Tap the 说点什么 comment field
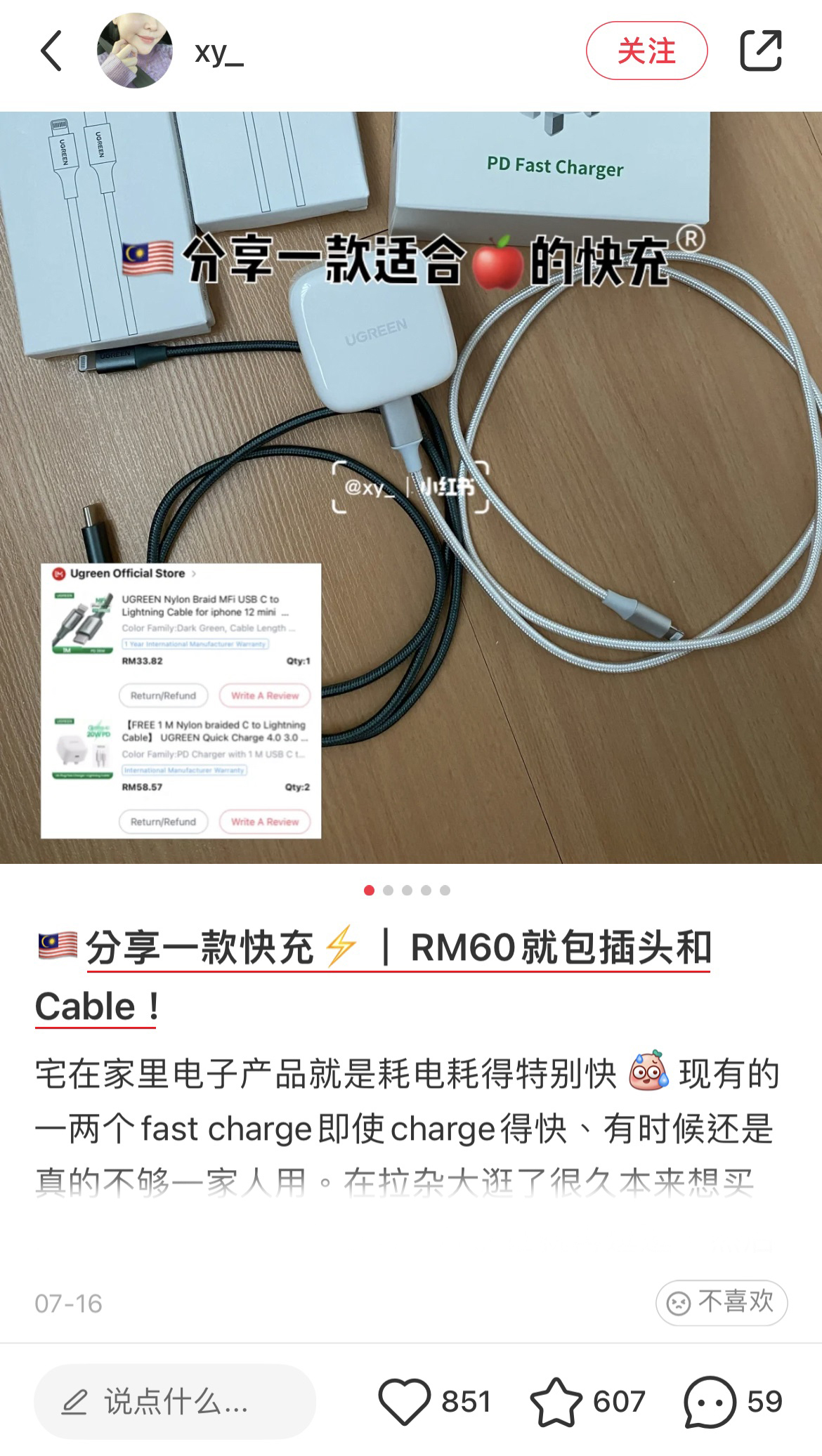822x1456 pixels. click(x=175, y=1401)
